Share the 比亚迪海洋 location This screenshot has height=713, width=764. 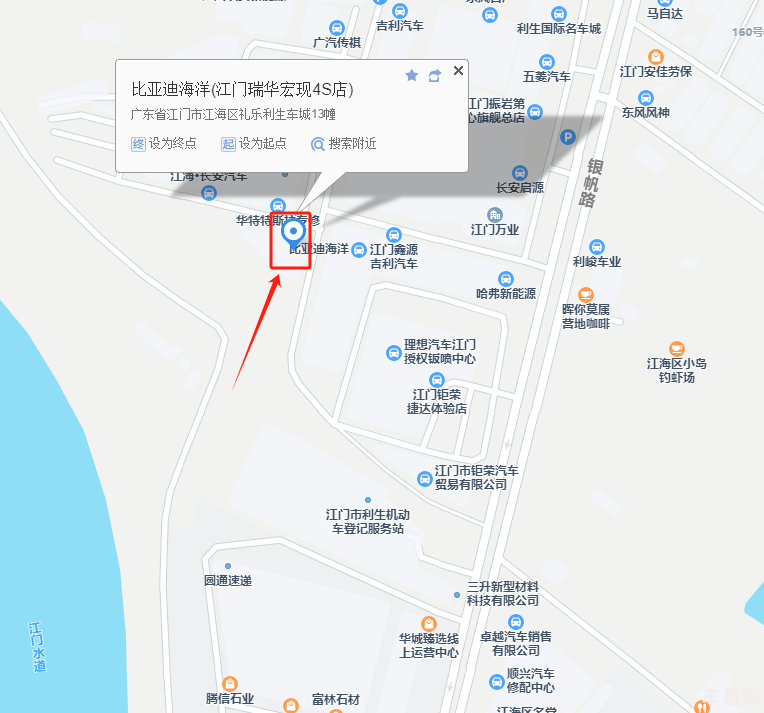[434, 76]
